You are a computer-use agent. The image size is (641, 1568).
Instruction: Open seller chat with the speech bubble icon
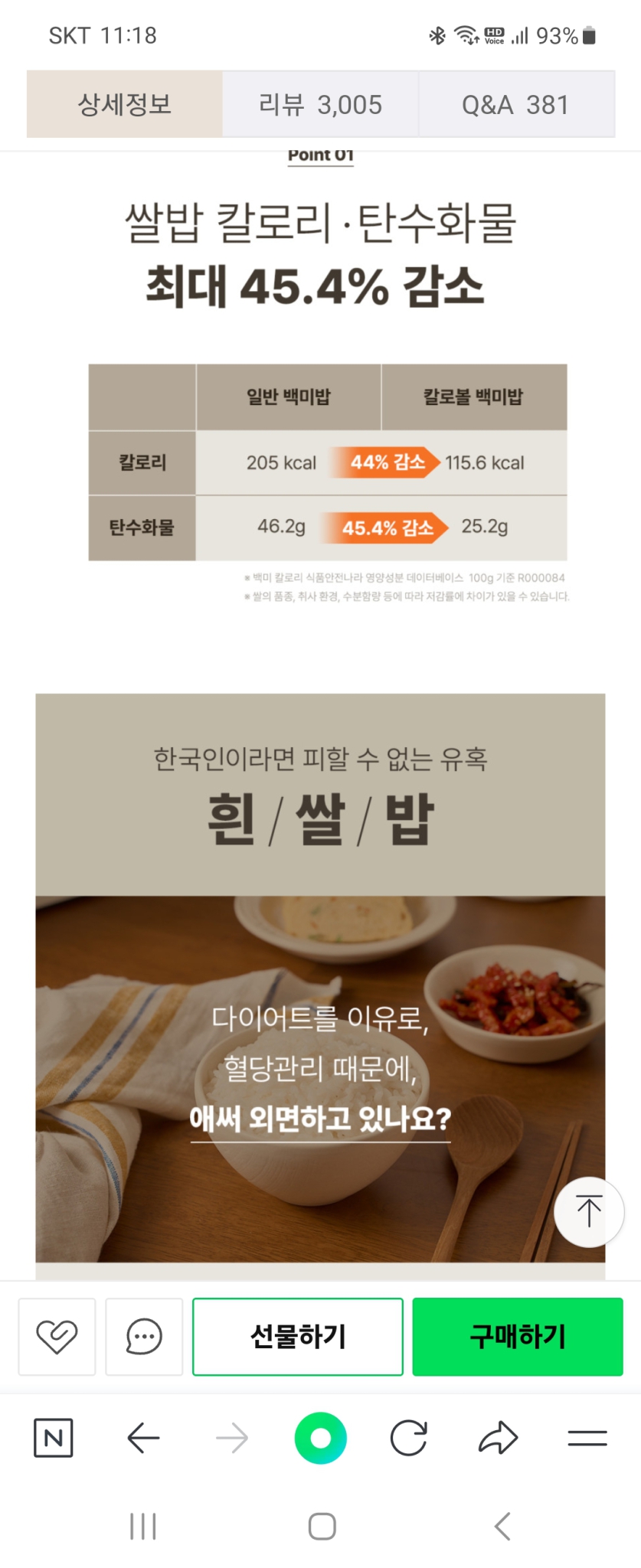click(143, 1335)
